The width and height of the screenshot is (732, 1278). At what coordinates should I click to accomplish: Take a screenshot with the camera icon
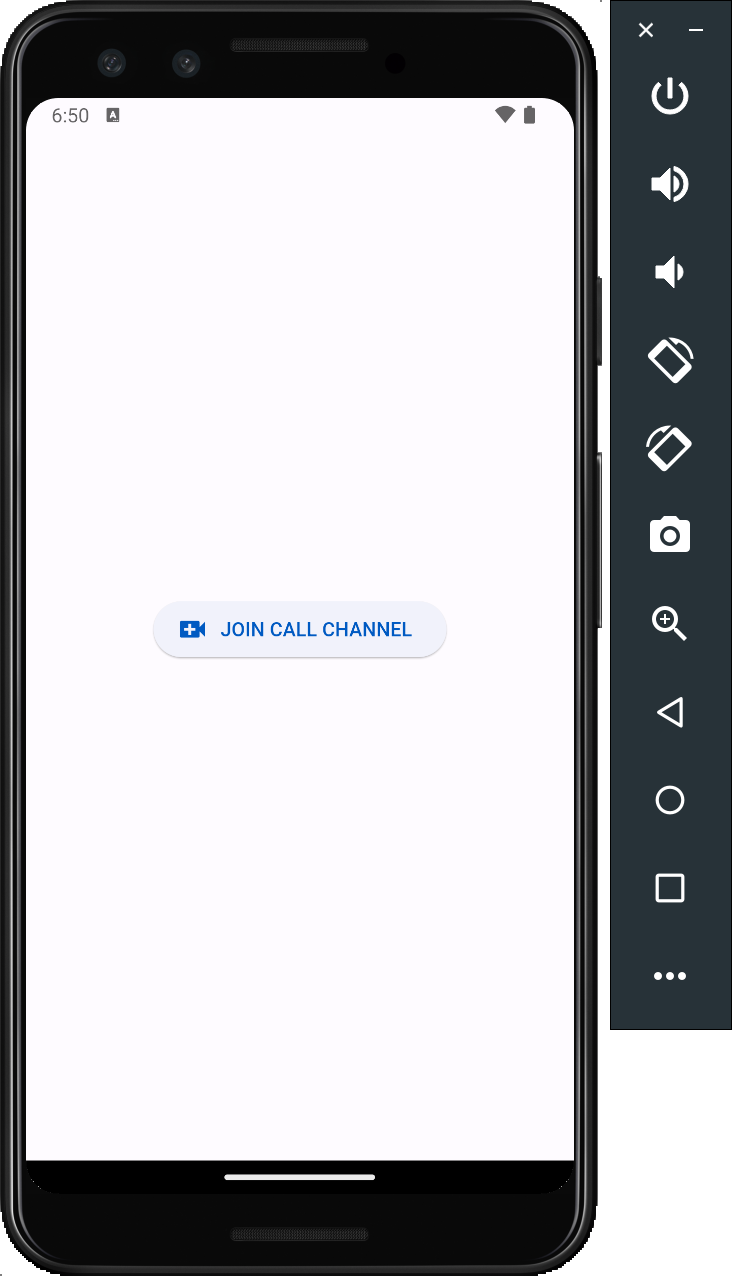click(669, 536)
